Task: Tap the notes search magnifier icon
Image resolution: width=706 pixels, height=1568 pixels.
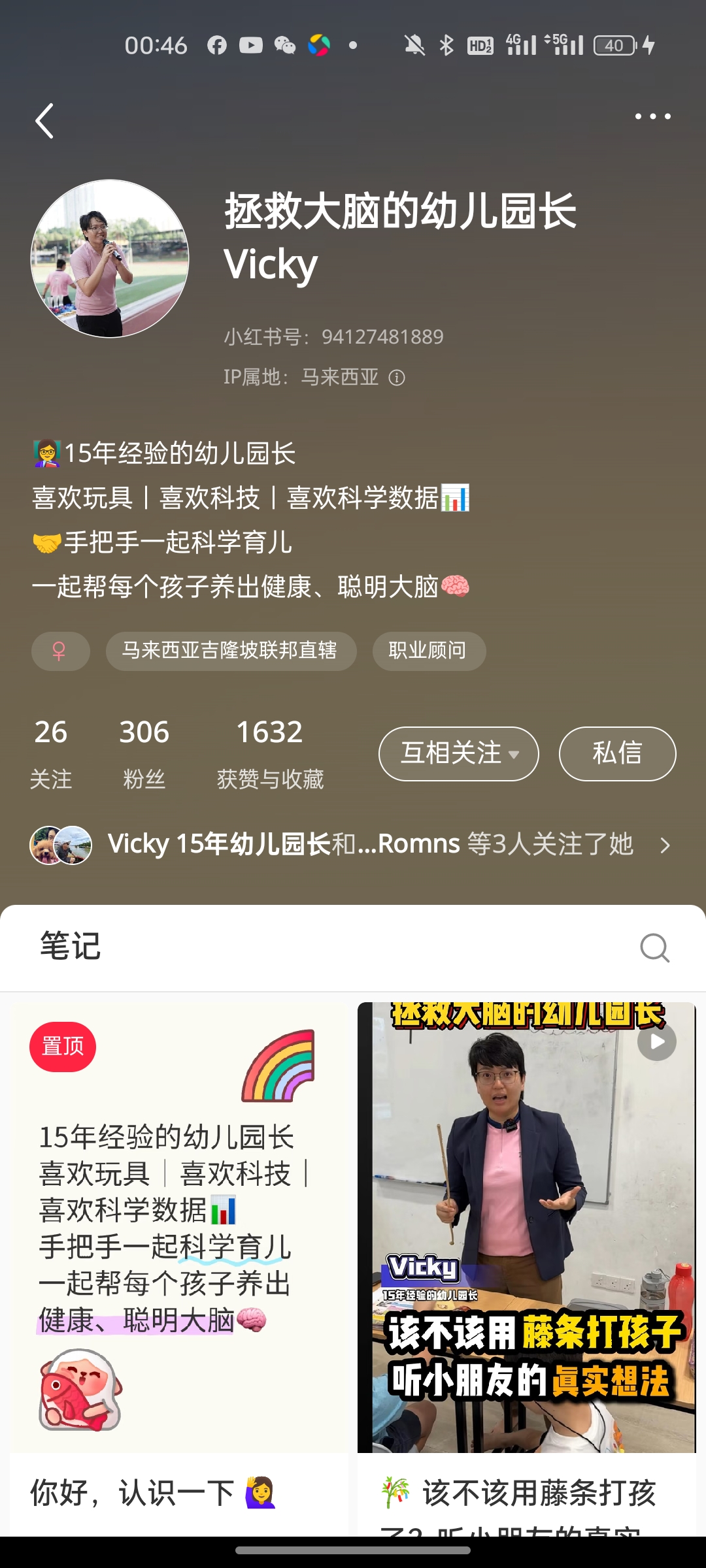Action: [655, 948]
